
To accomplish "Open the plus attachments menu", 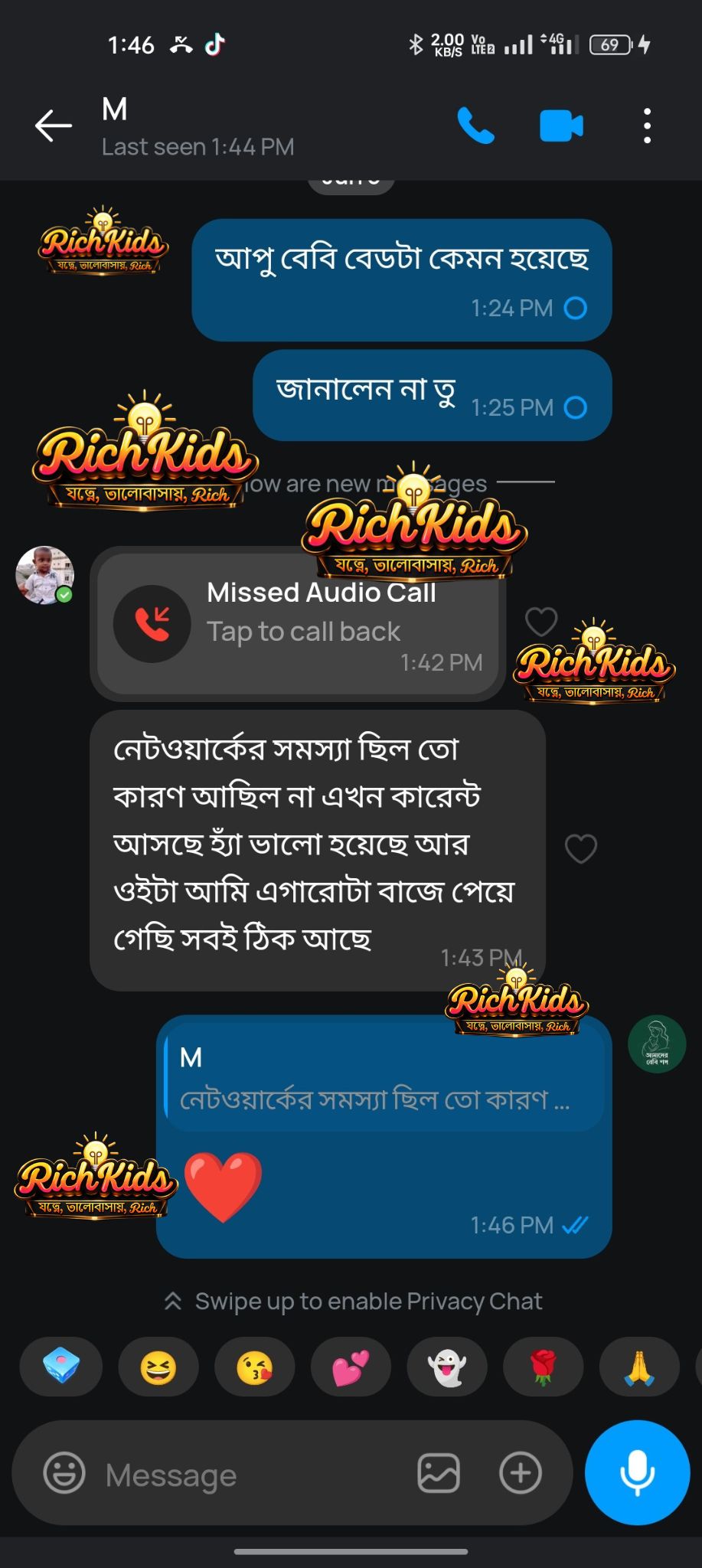I will [521, 1472].
